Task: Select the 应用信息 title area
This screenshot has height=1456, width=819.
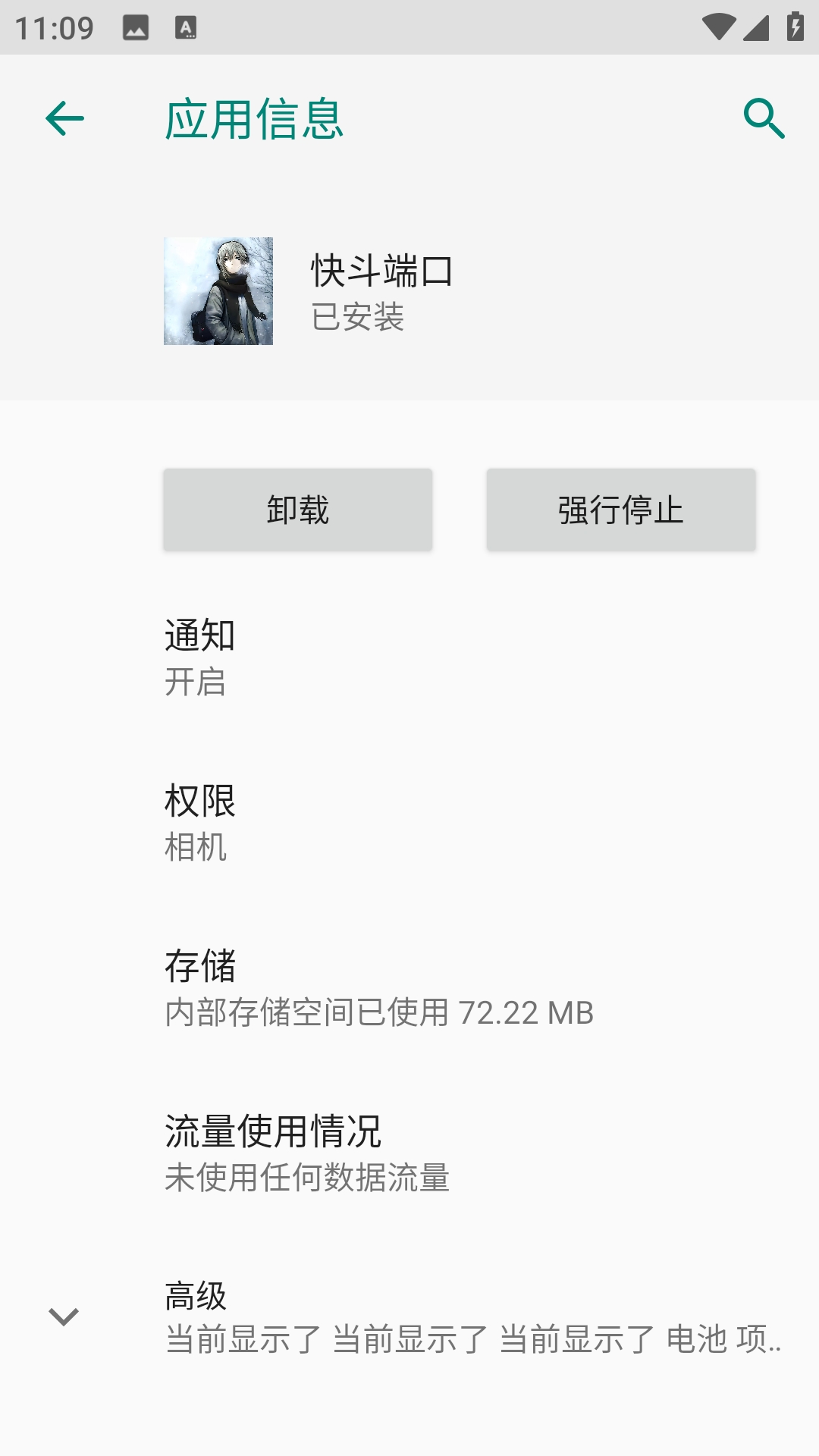Action: 253,119
